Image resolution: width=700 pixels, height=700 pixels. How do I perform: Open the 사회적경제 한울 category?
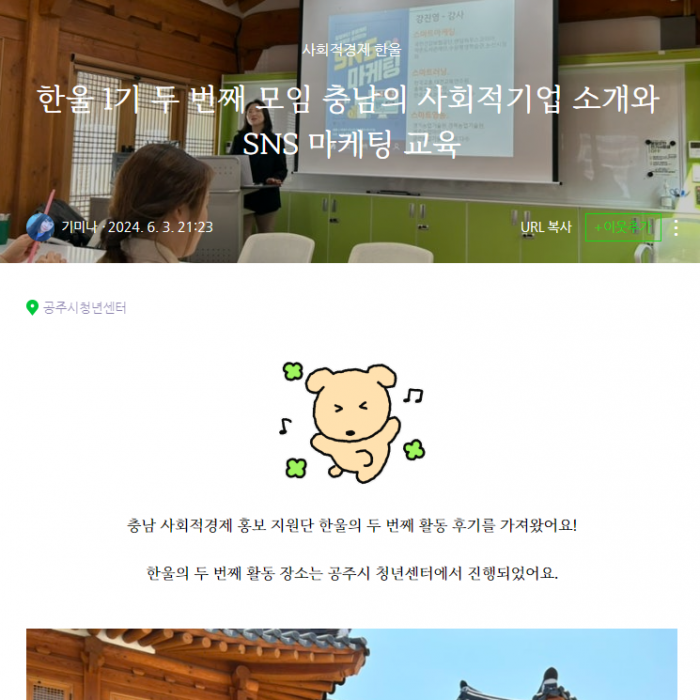(351, 49)
